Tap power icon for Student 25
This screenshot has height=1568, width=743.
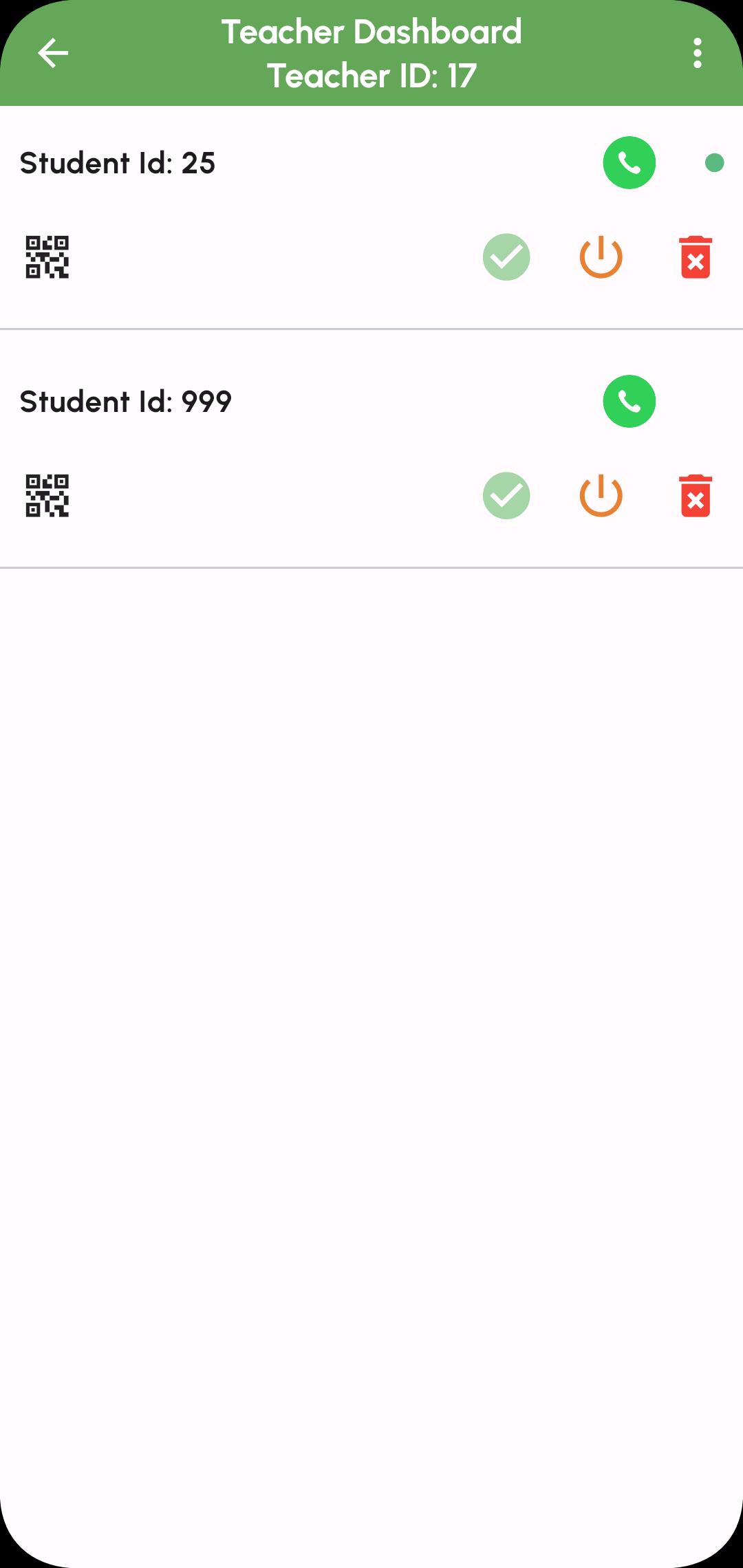click(601, 257)
